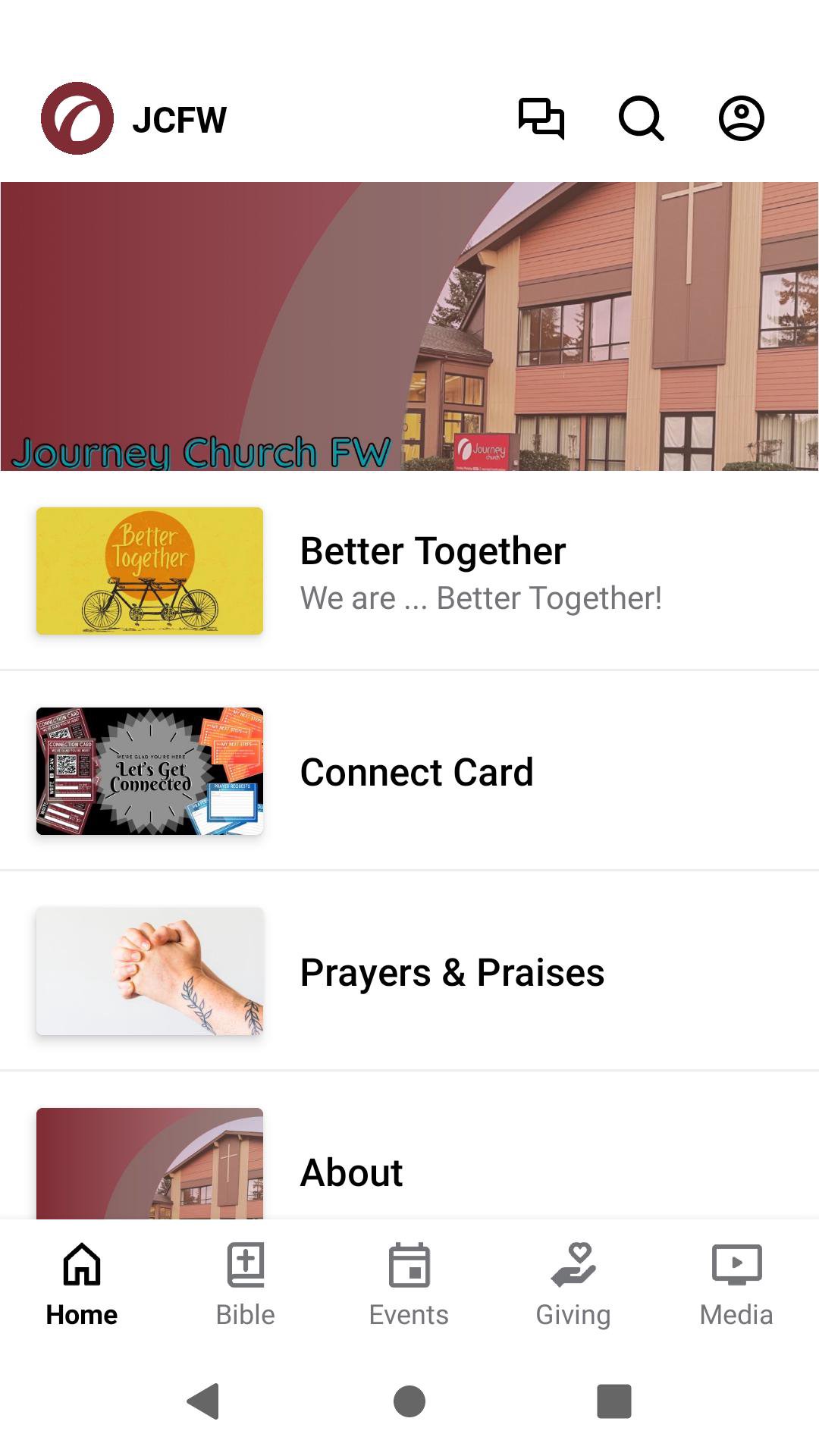Open the Connect Card row

click(x=409, y=771)
